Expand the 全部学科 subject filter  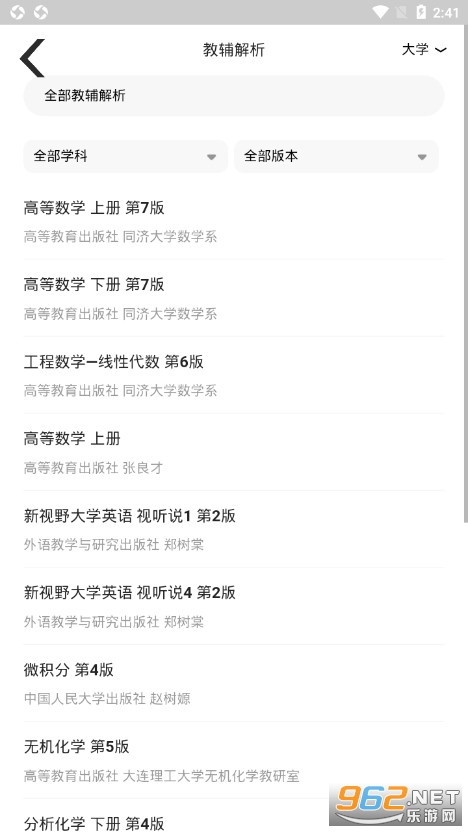tap(125, 156)
